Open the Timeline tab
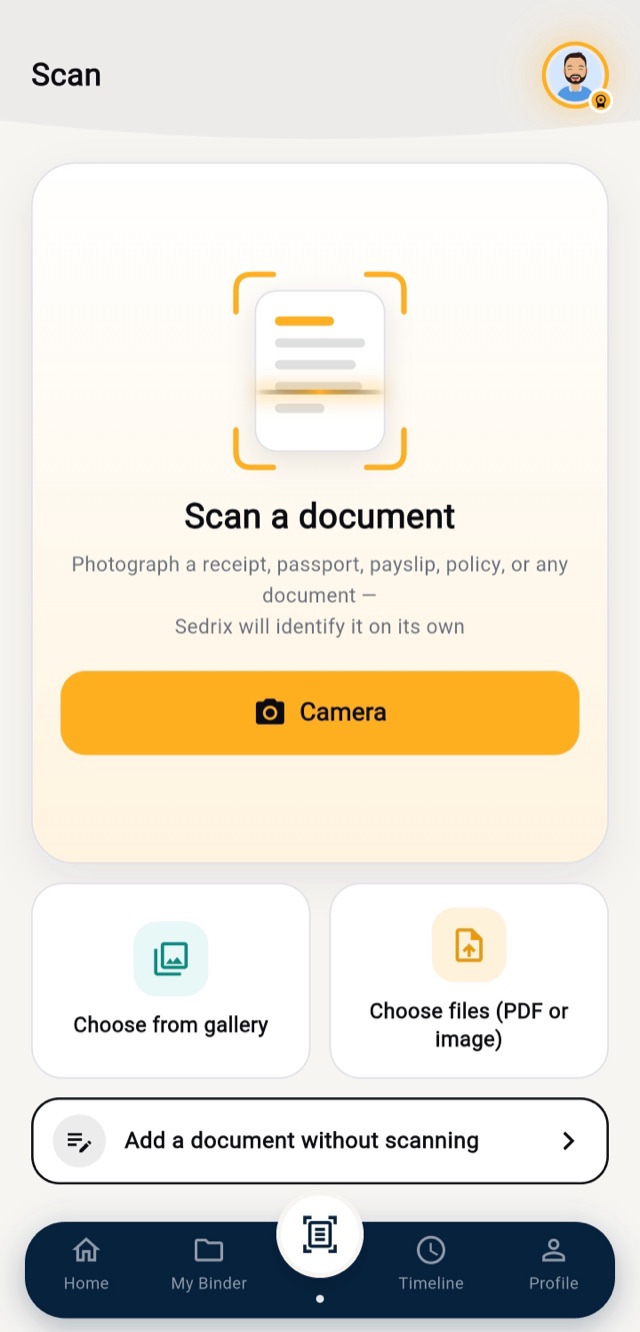Viewport: 640px width, 1332px height. pyautogui.click(x=431, y=1264)
